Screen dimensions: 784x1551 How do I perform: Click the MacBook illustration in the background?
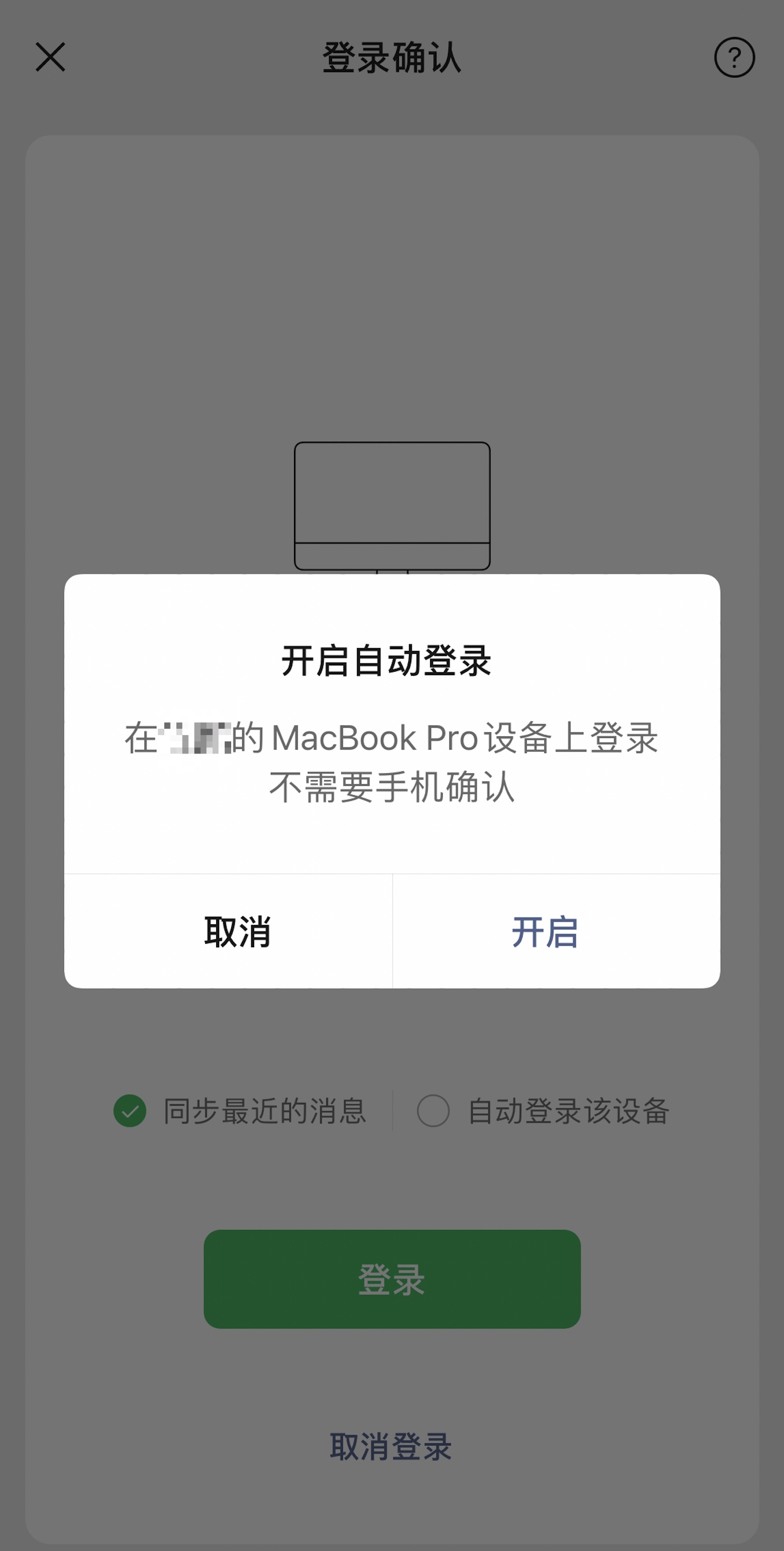tap(392, 506)
